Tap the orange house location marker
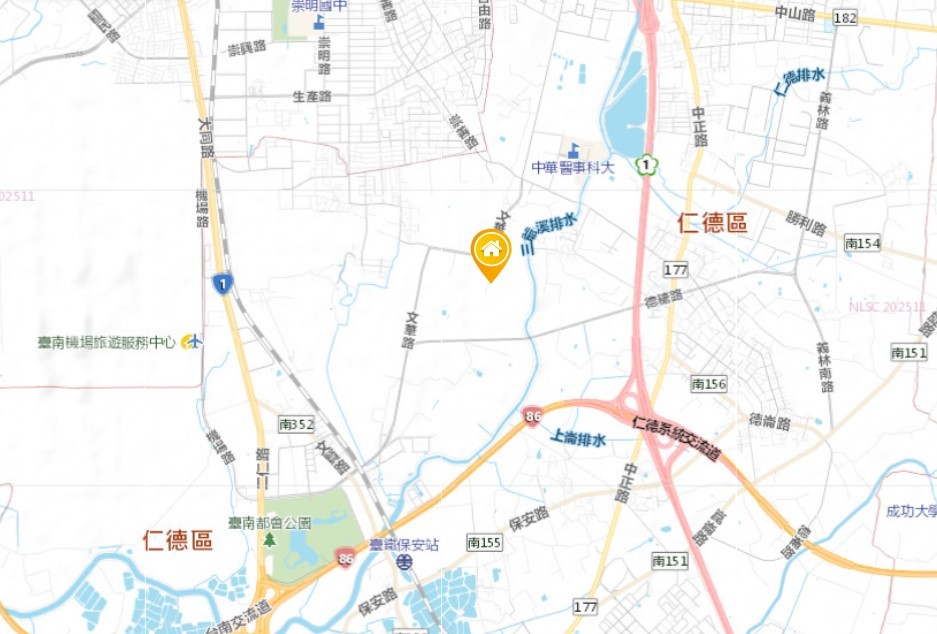The image size is (937, 634). 491,250
